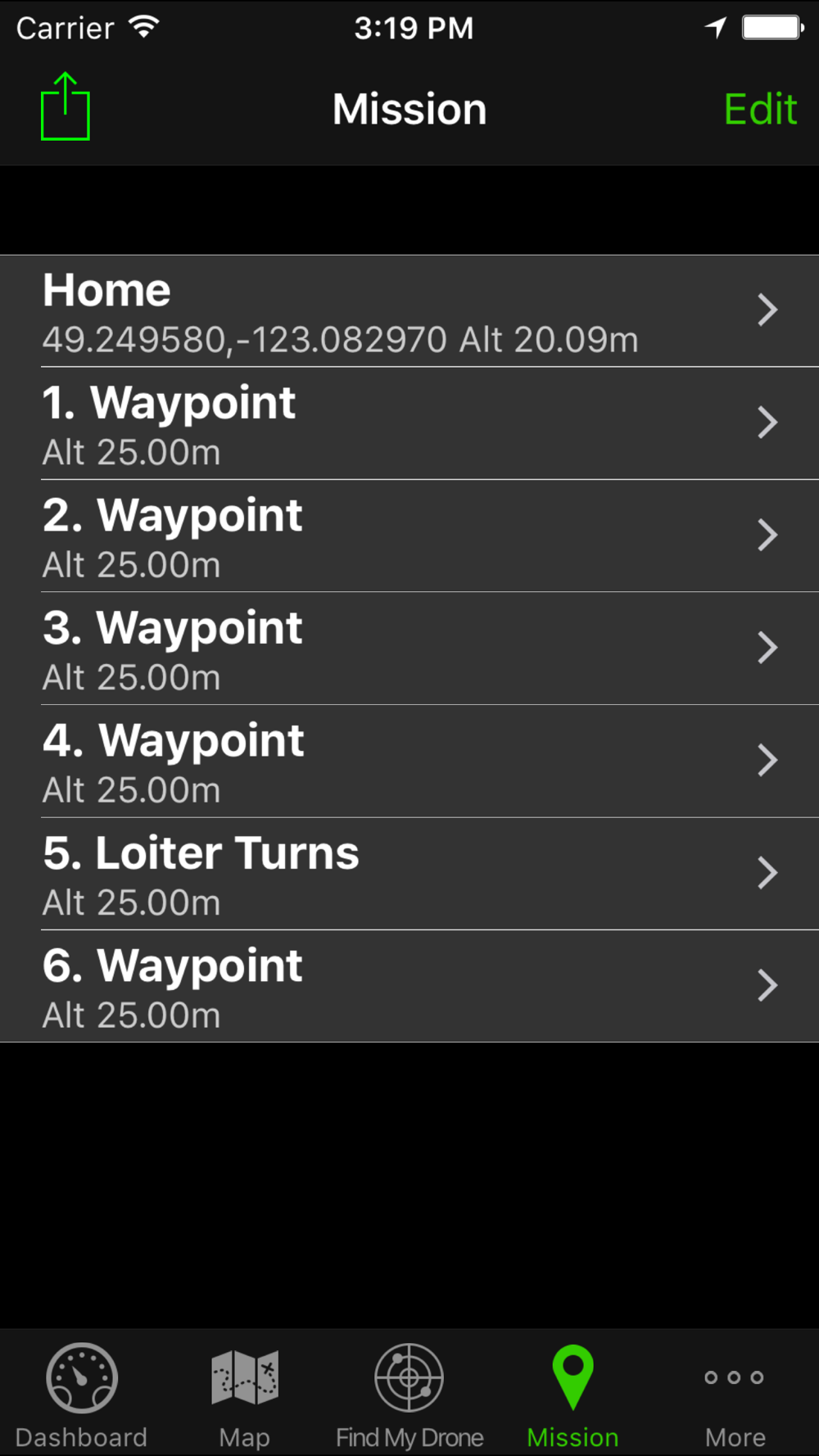Share the mission via the export icon
The width and height of the screenshot is (819, 1456).
coord(66,107)
